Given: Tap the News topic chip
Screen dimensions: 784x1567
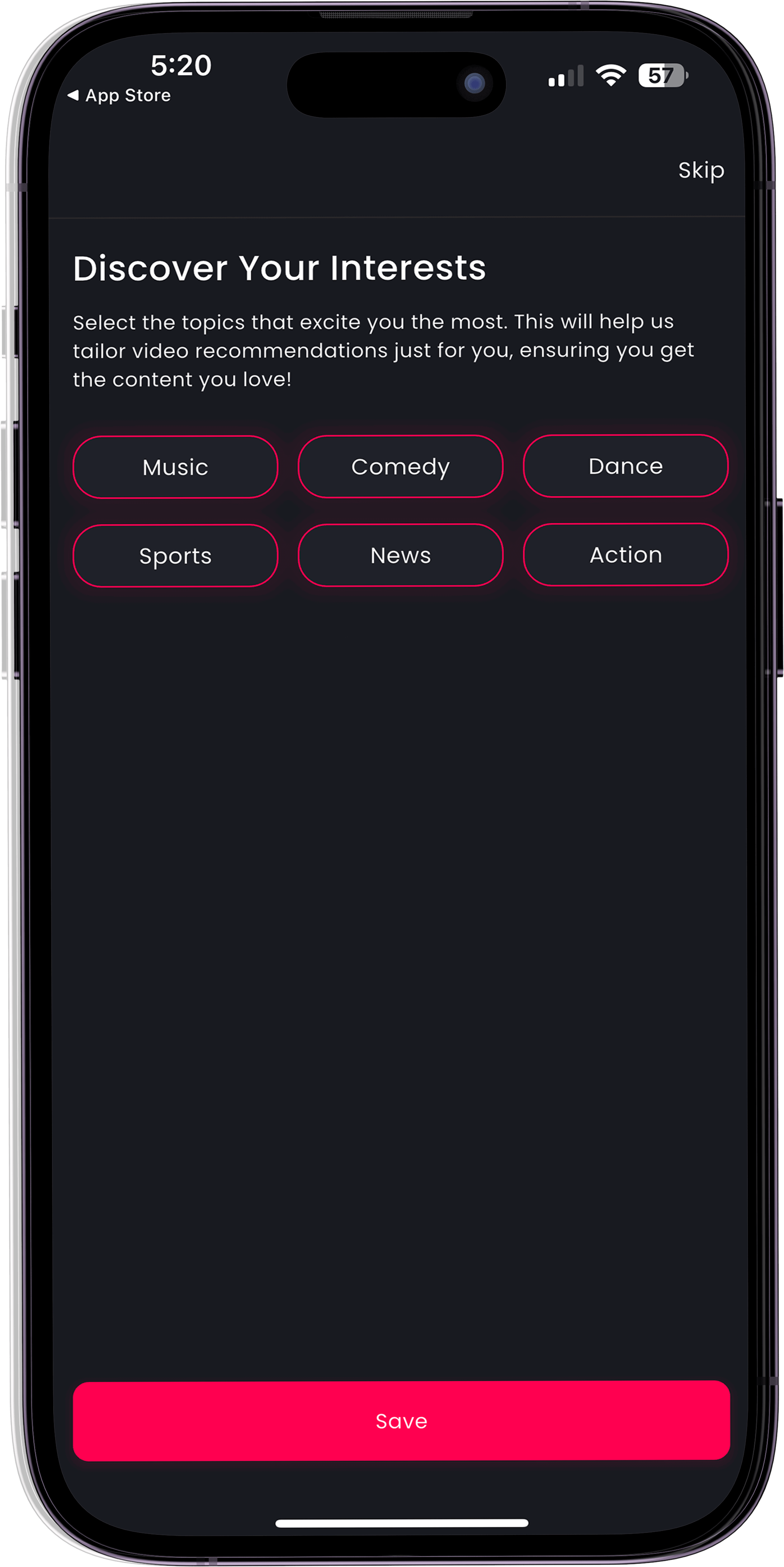Looking at the screenshot, I should pos(400,555).
